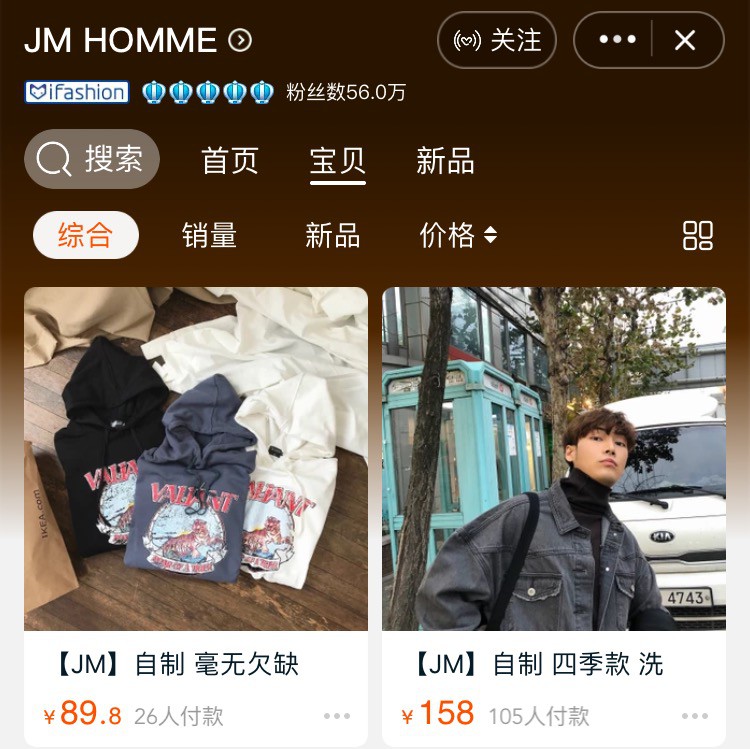This screenshot has width=750, height=749.
Task: Sort by 价格 price order
Action: (457, 235)
